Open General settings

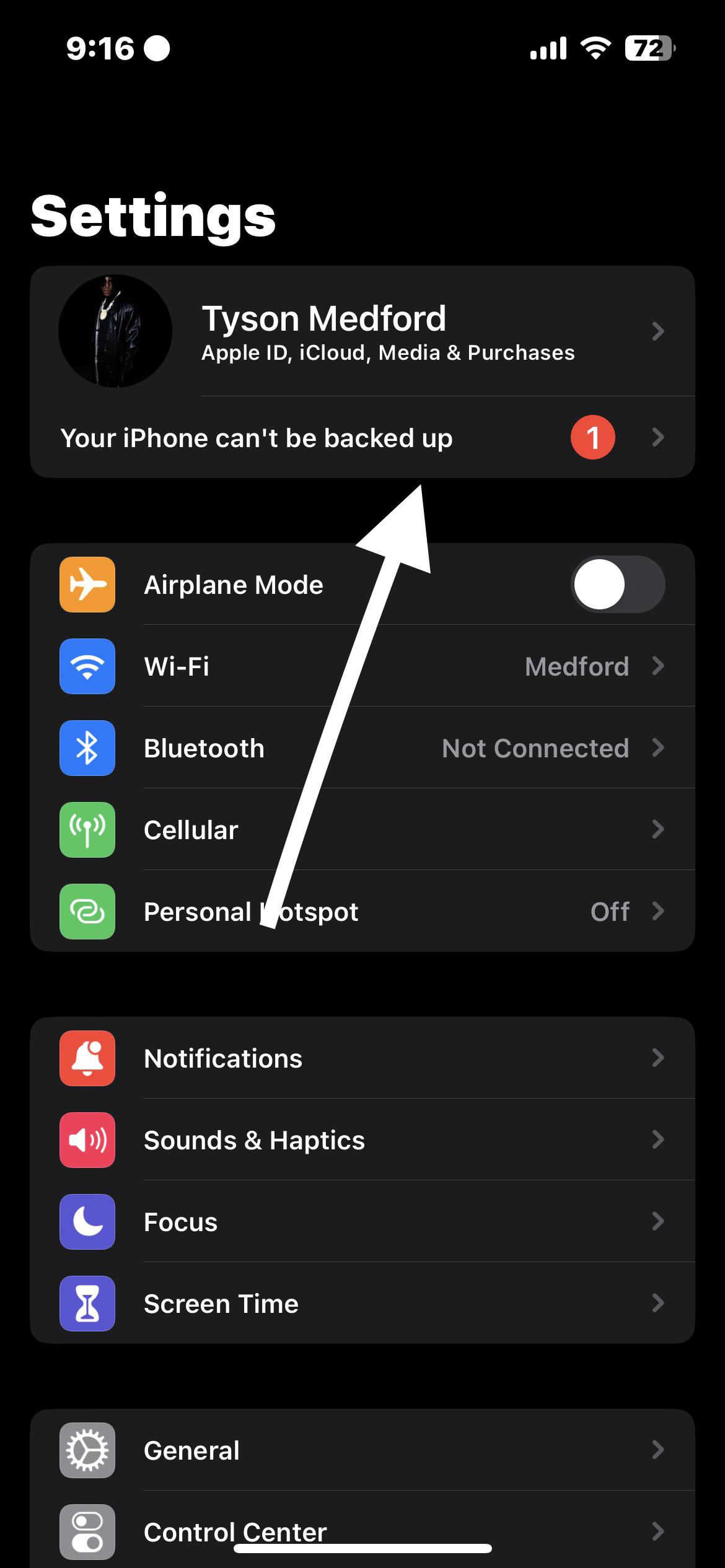pyautogui.click(x=362, y=1450)
